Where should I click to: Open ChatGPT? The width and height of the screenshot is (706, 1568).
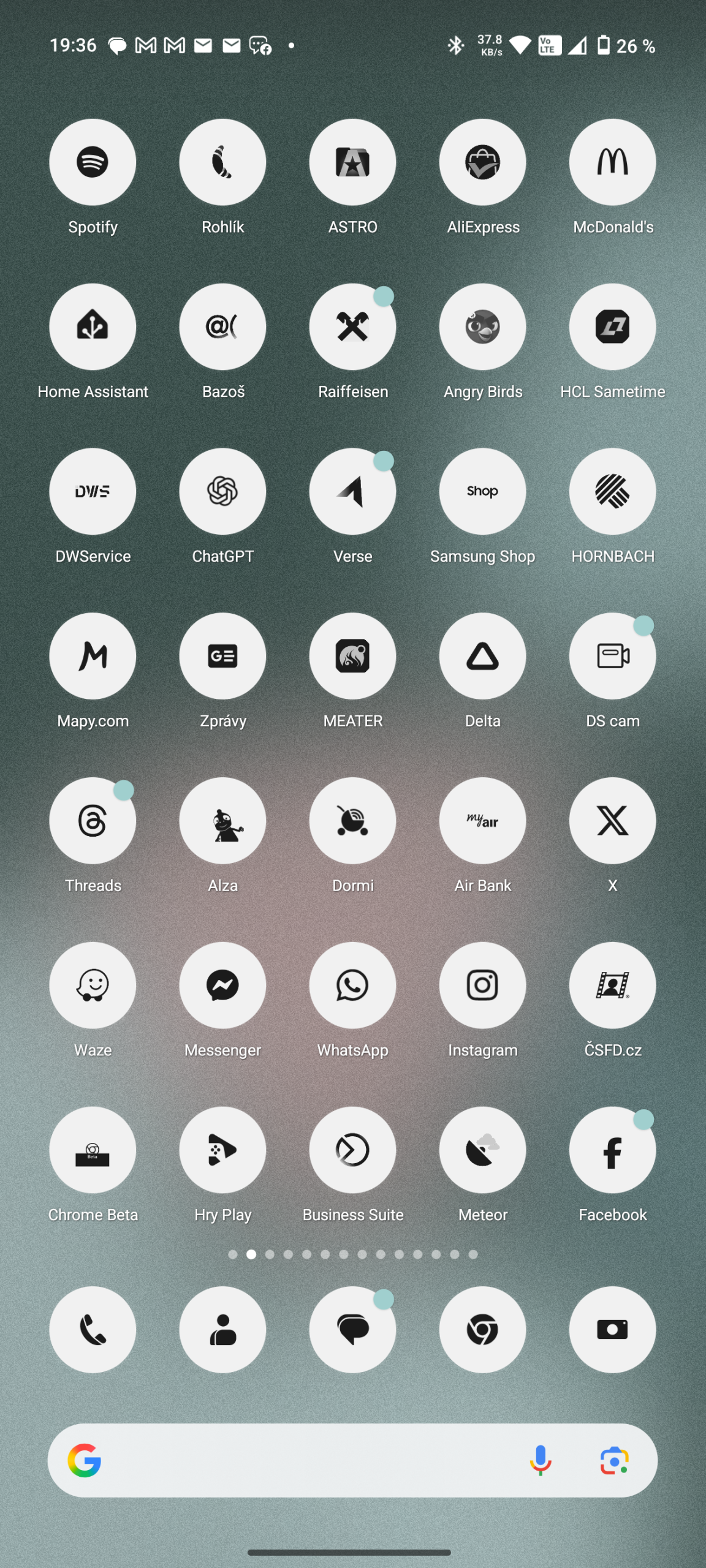coord(222,492)
